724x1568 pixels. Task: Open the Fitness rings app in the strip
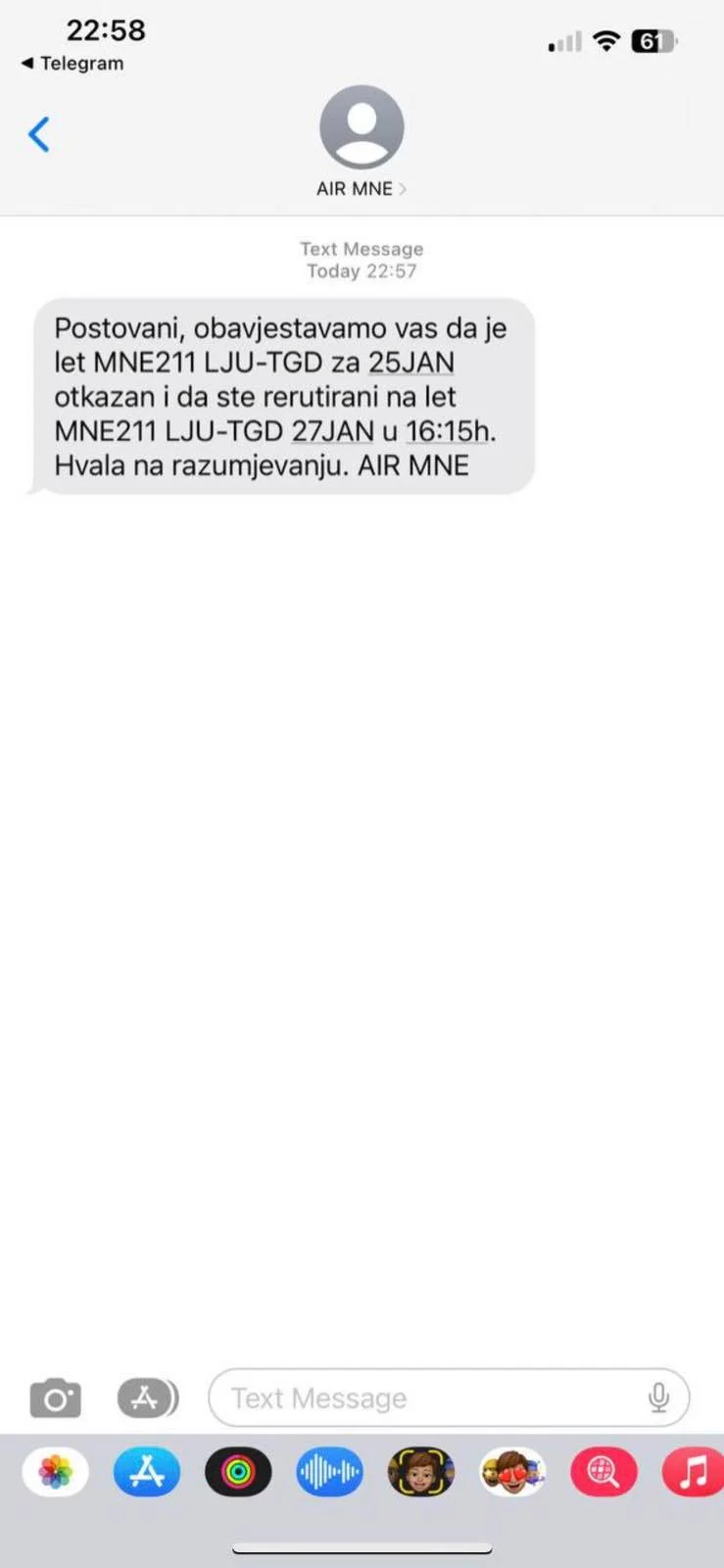coord(238,1472)
